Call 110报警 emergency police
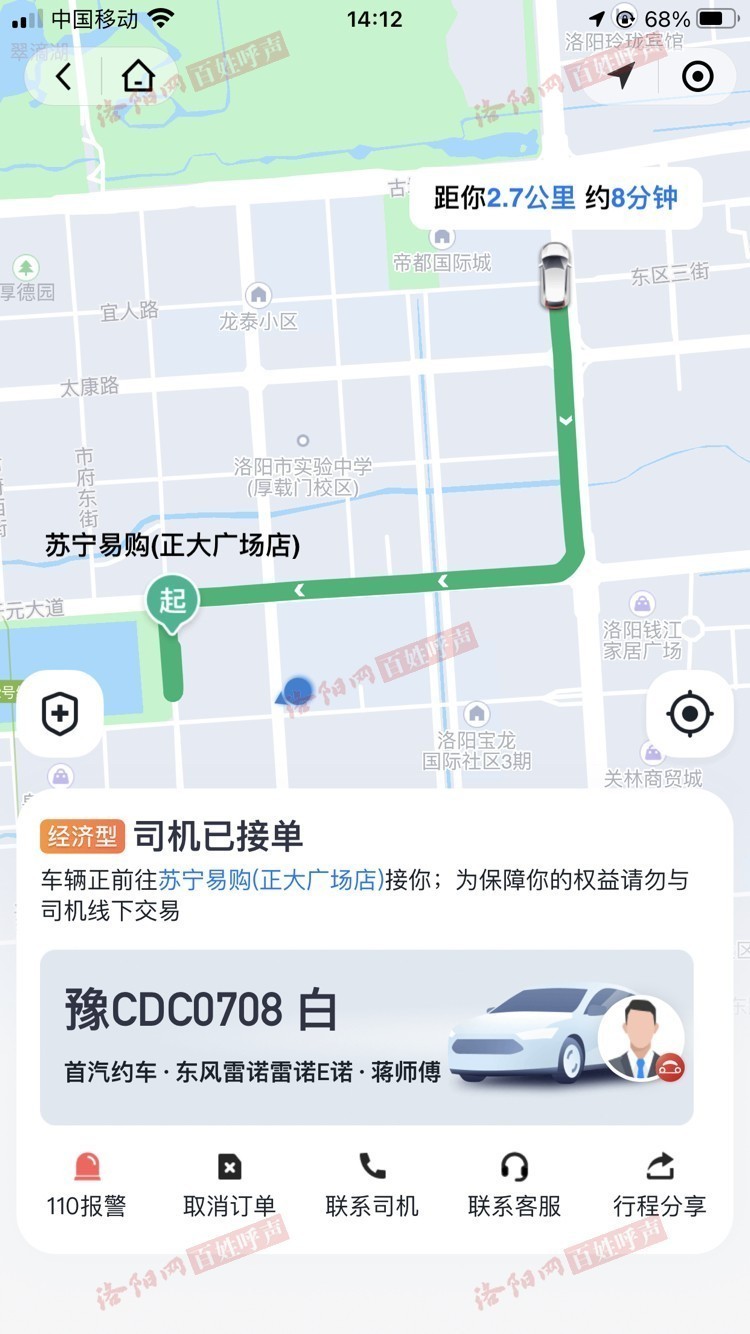Image resolution: width=750 pixels, height=1334 pixels. (87, 1185)
